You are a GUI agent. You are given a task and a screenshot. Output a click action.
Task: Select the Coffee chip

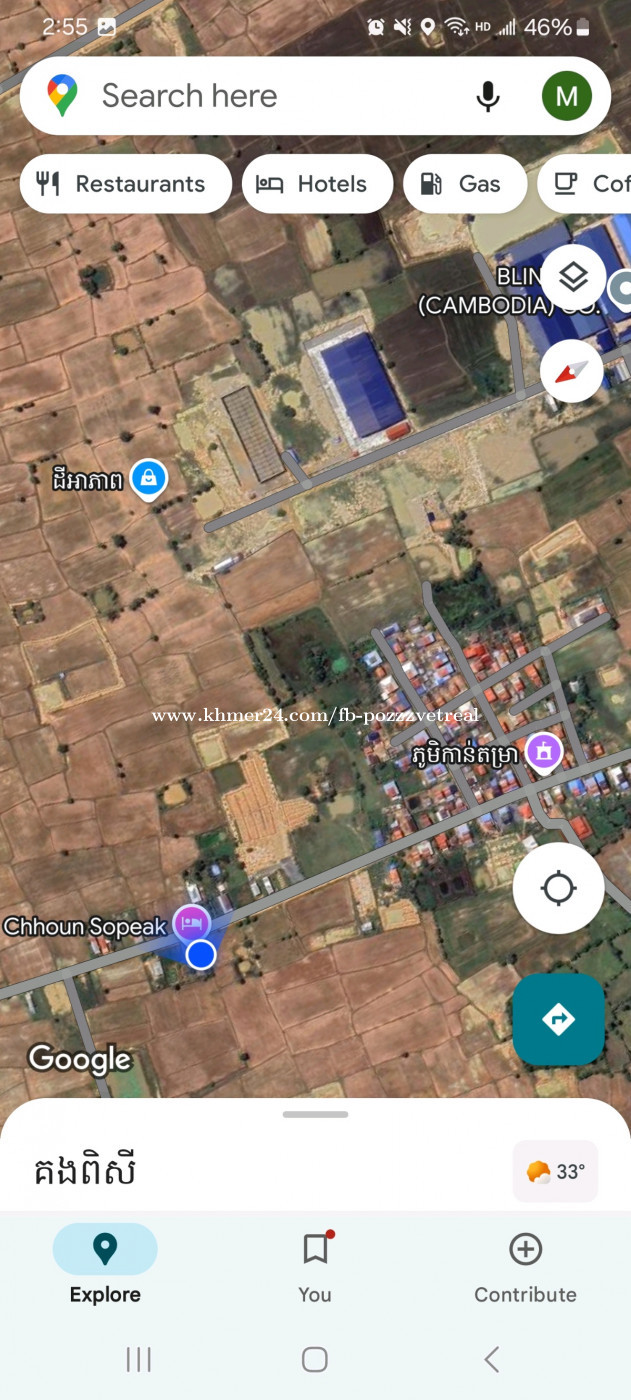point(585,184)
